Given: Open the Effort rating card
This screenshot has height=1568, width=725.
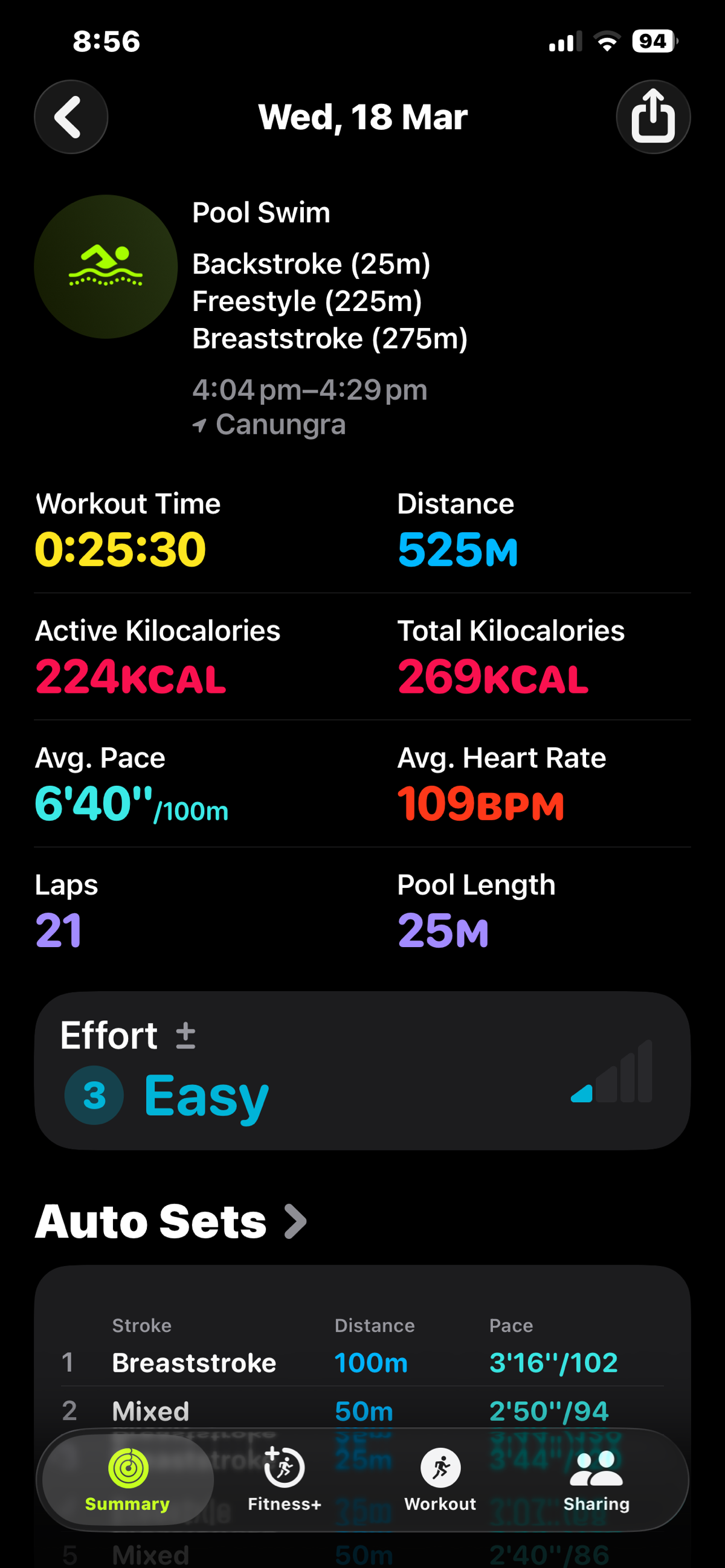Looking at the screenshot, I should coord(362,1070).
